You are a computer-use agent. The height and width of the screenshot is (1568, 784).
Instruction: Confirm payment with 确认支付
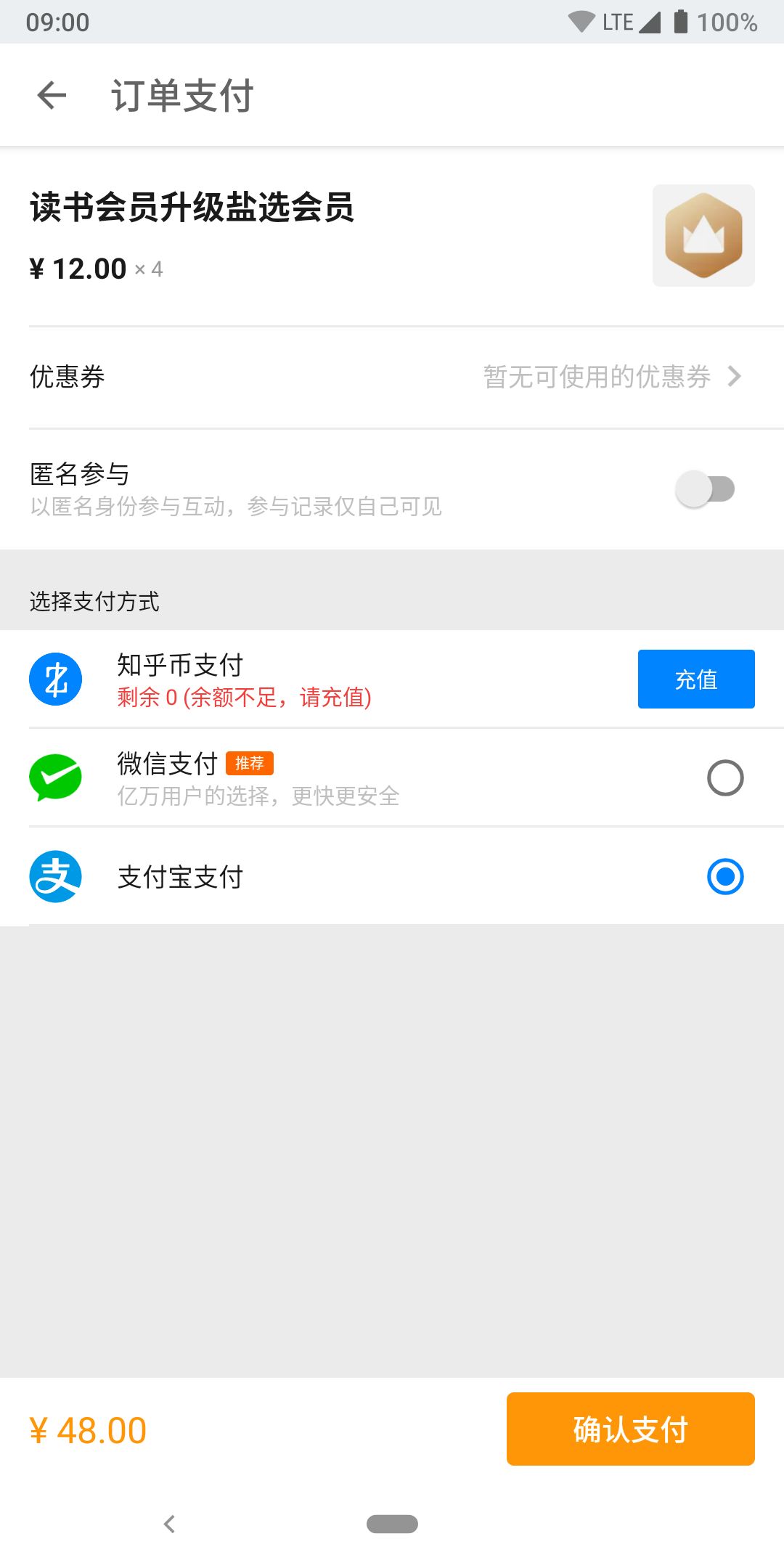(630, 1429)
